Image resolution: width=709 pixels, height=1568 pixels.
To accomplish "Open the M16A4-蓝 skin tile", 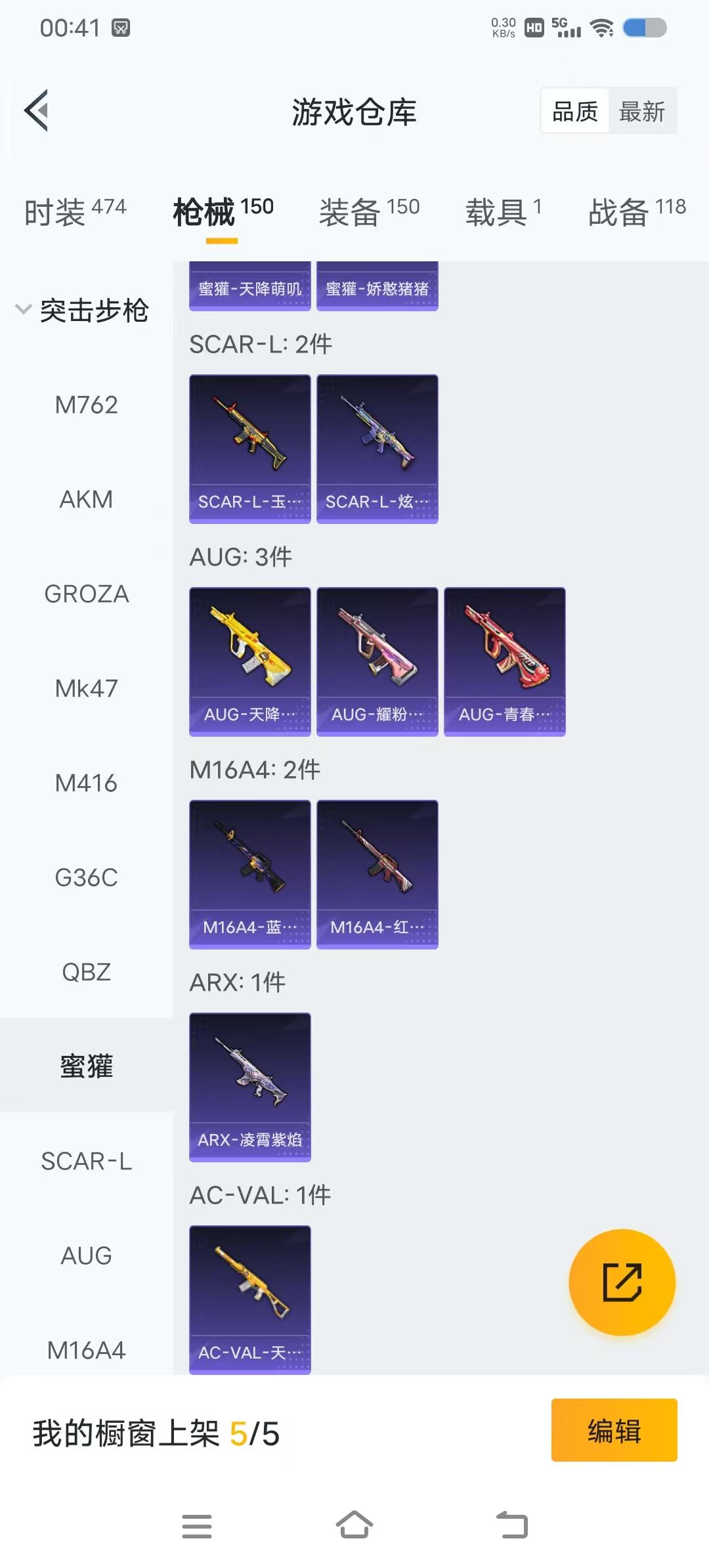I will [x=249, y=874].
